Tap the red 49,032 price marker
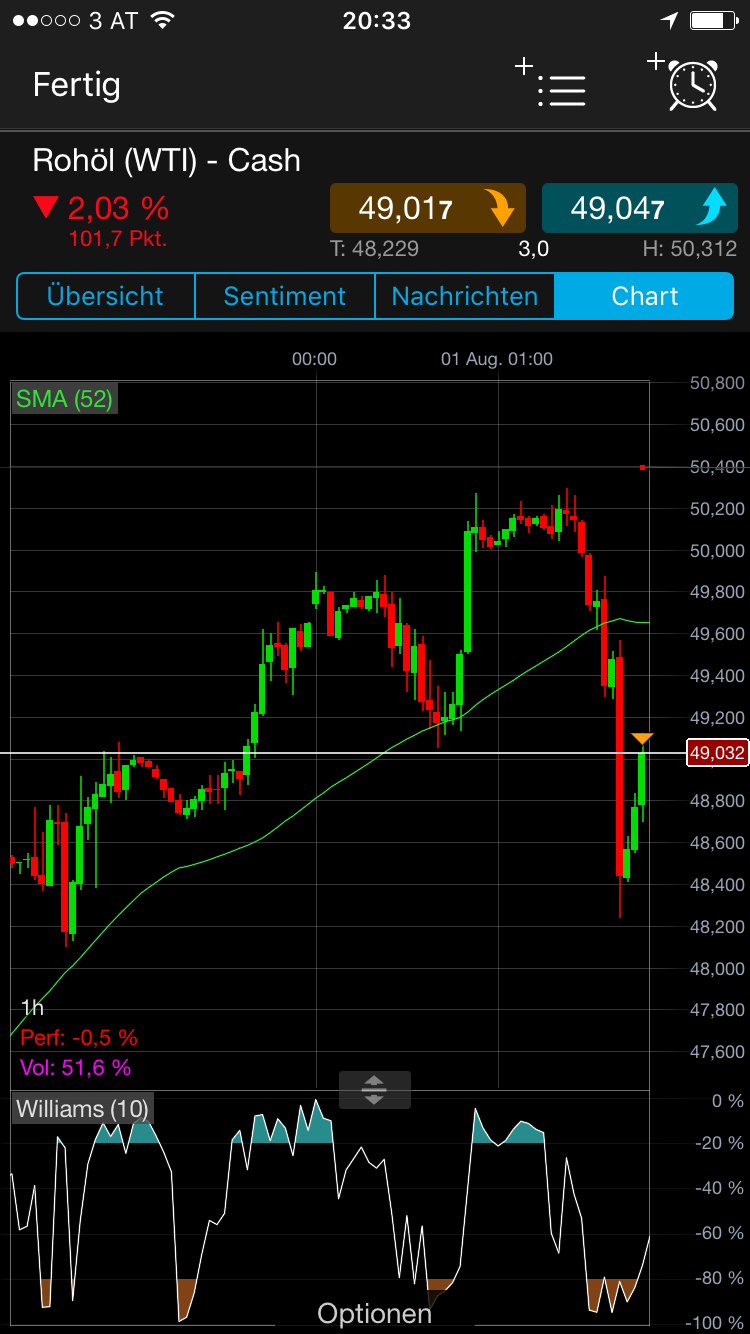Screen dimensions: 750x1334 [x=716, y=752]
